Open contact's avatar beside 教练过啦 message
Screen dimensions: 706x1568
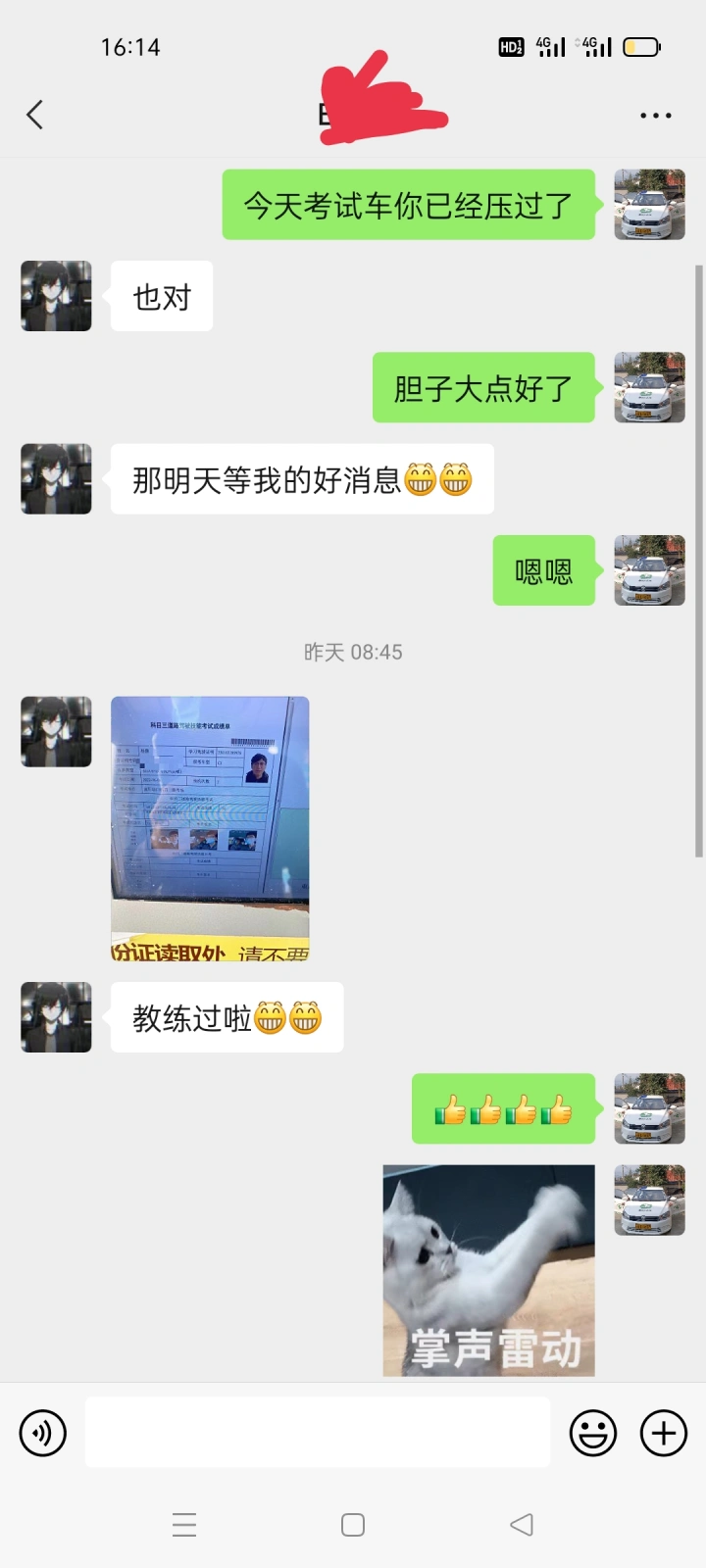56,1017
